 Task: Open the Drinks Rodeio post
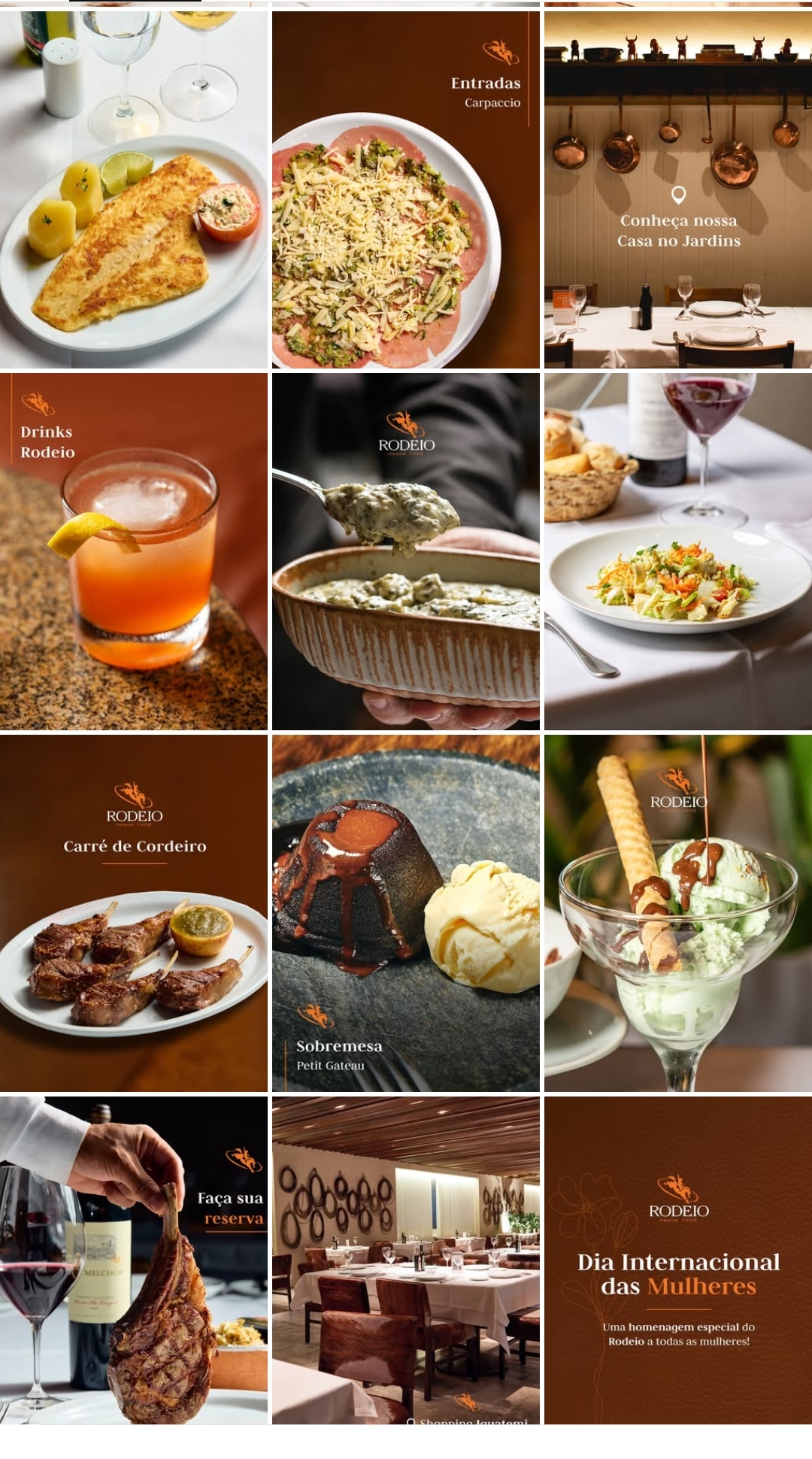pyautogui.click(x=134, y=551)
